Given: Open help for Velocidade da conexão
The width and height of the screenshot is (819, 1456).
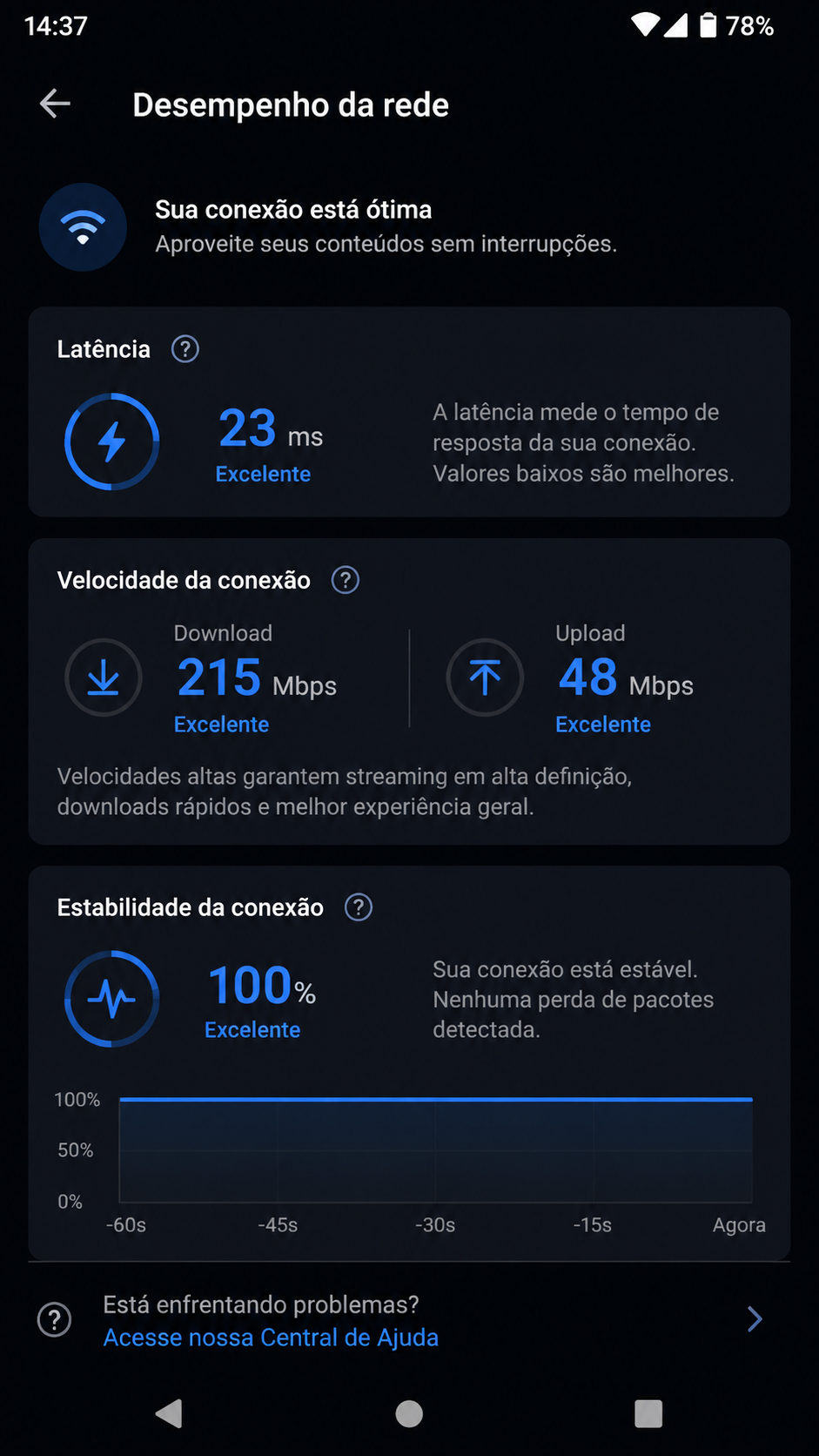Looking at the screenshot, I should 346,580.
